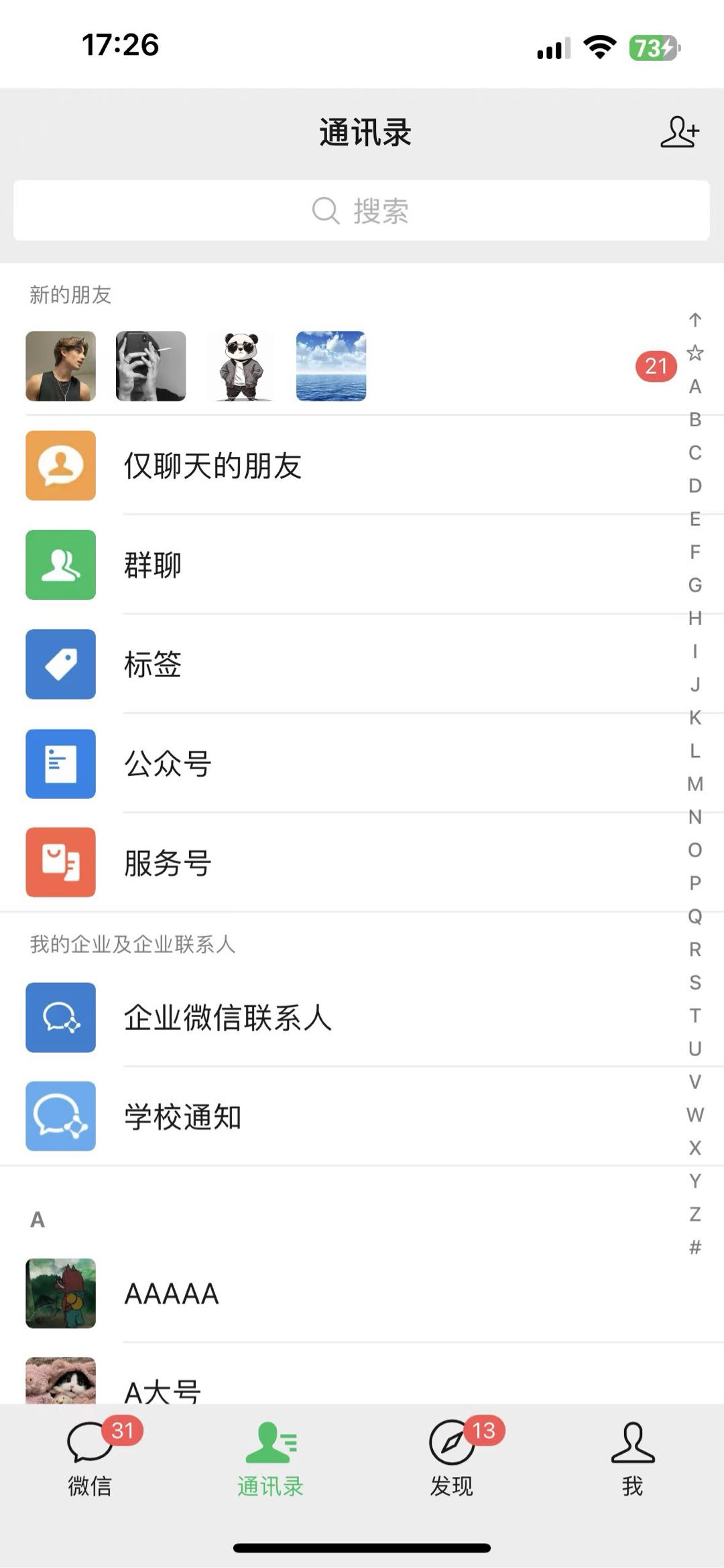This screenshot has width=724, height=1568.
Task: Open 仅聊天的朋友 (chat-only friends) section
Action: click(213, 466)
